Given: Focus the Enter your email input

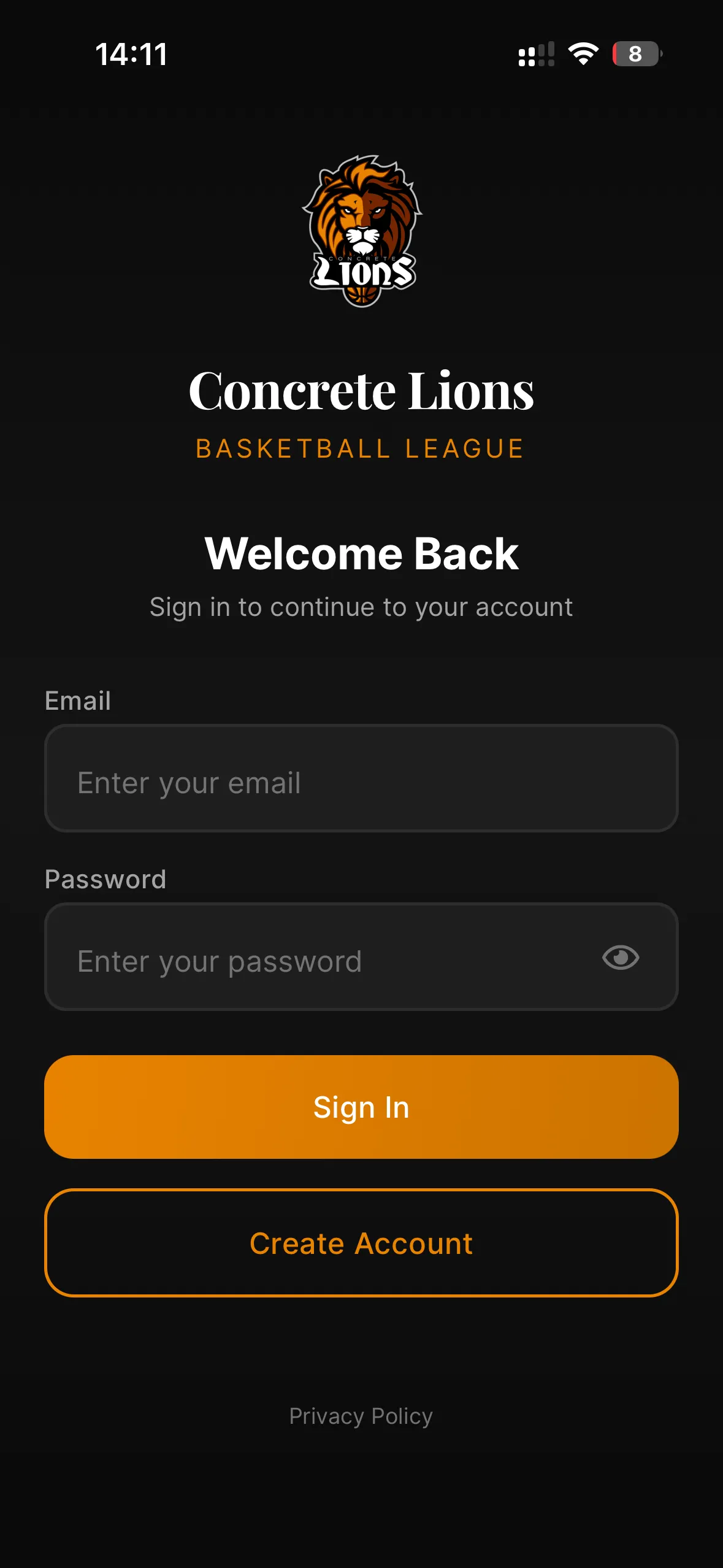Looking at the screenshot, I should point(361,780).
